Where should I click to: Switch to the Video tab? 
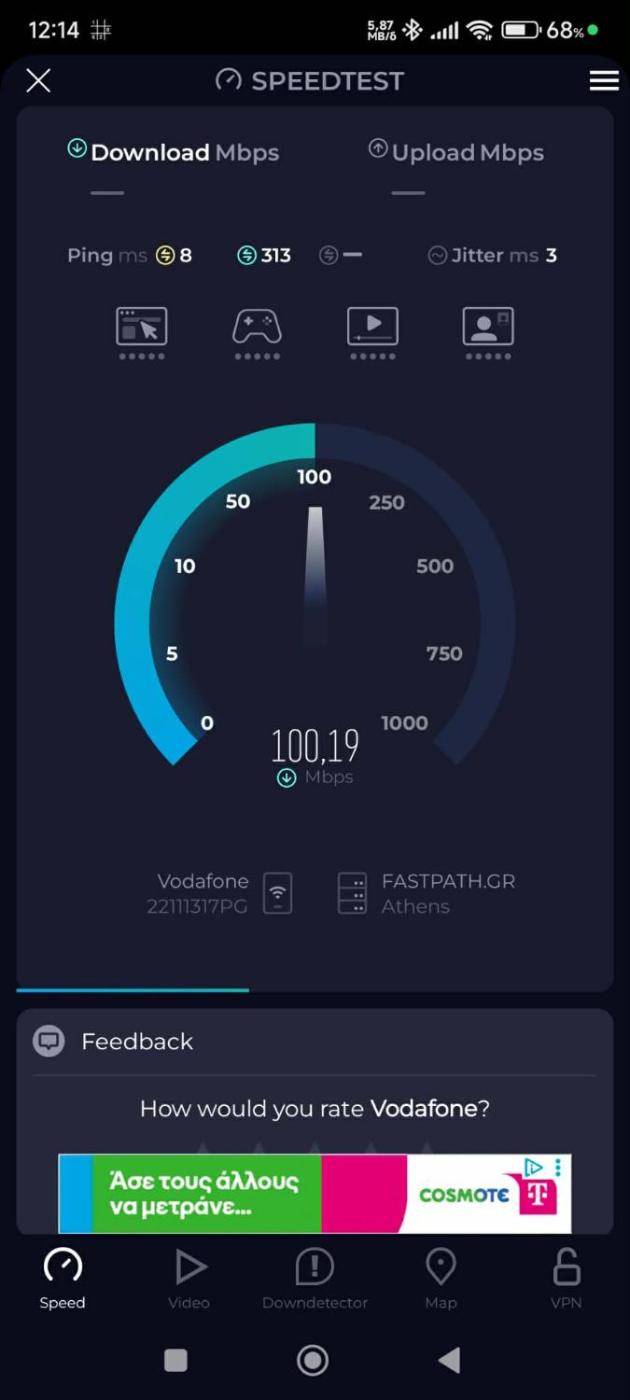[x=189, y=1278]
